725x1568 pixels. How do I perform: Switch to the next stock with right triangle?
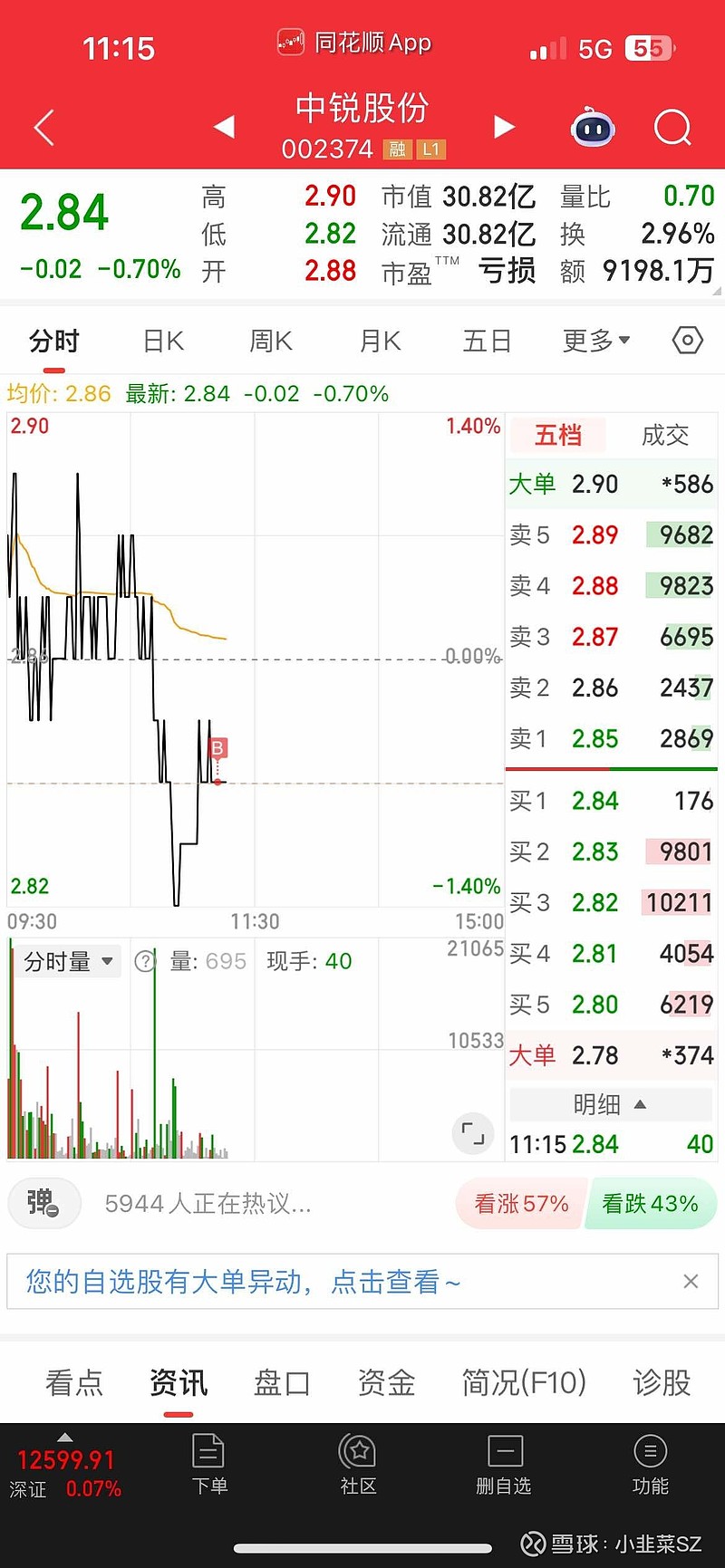504,127
